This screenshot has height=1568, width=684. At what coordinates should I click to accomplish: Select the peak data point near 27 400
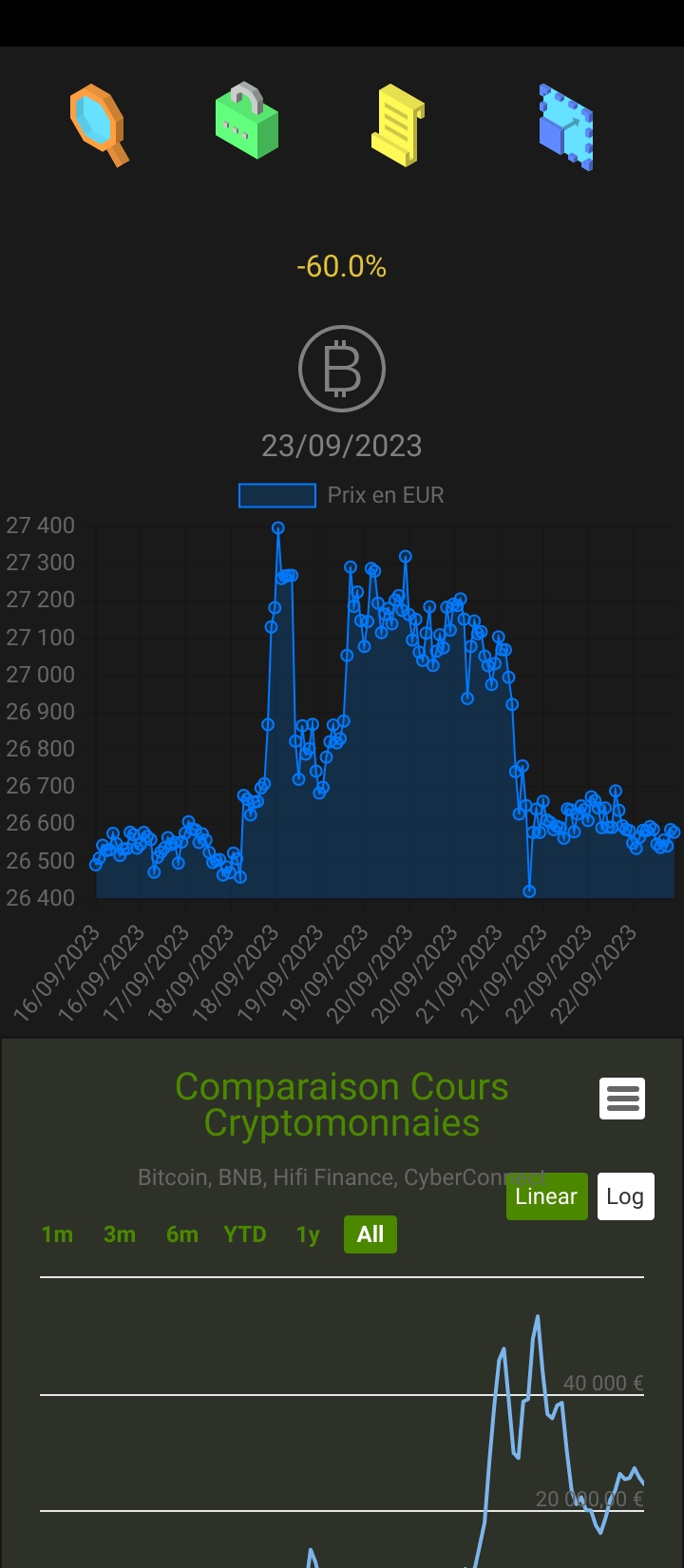coord(277,526)
